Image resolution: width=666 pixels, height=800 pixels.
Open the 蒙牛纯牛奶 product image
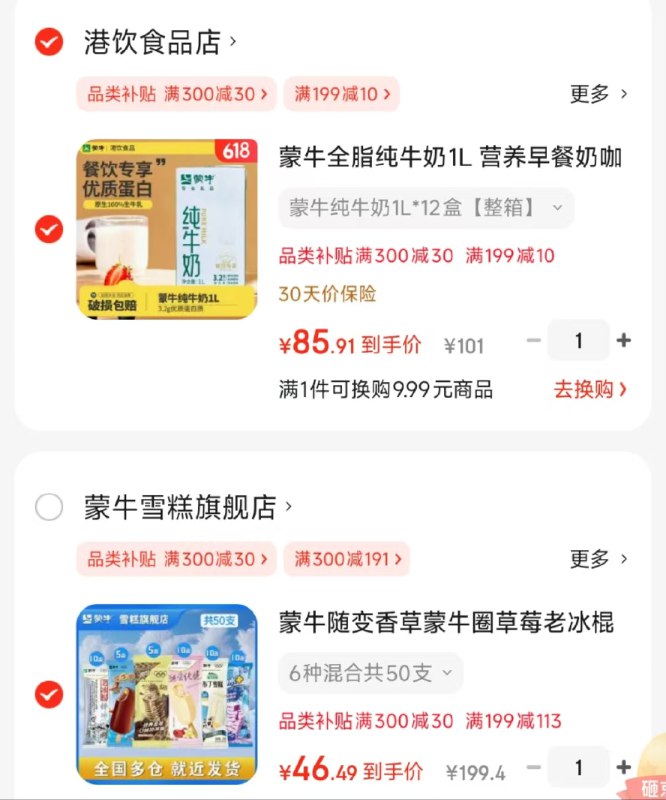click(x=167, y=229)
